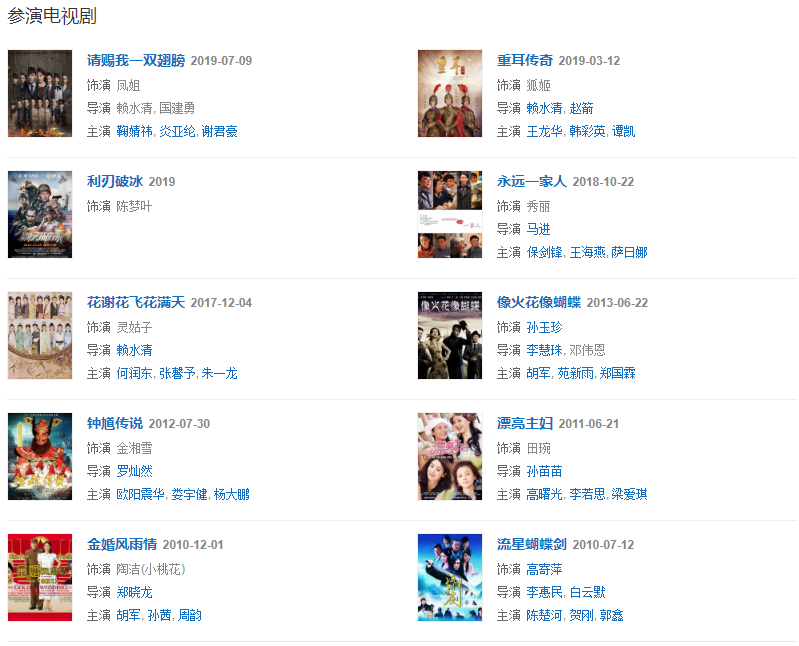Screen dimensions: 799x646
Task: Open the role link 高寄萍
Action: [x=544, y=568]
